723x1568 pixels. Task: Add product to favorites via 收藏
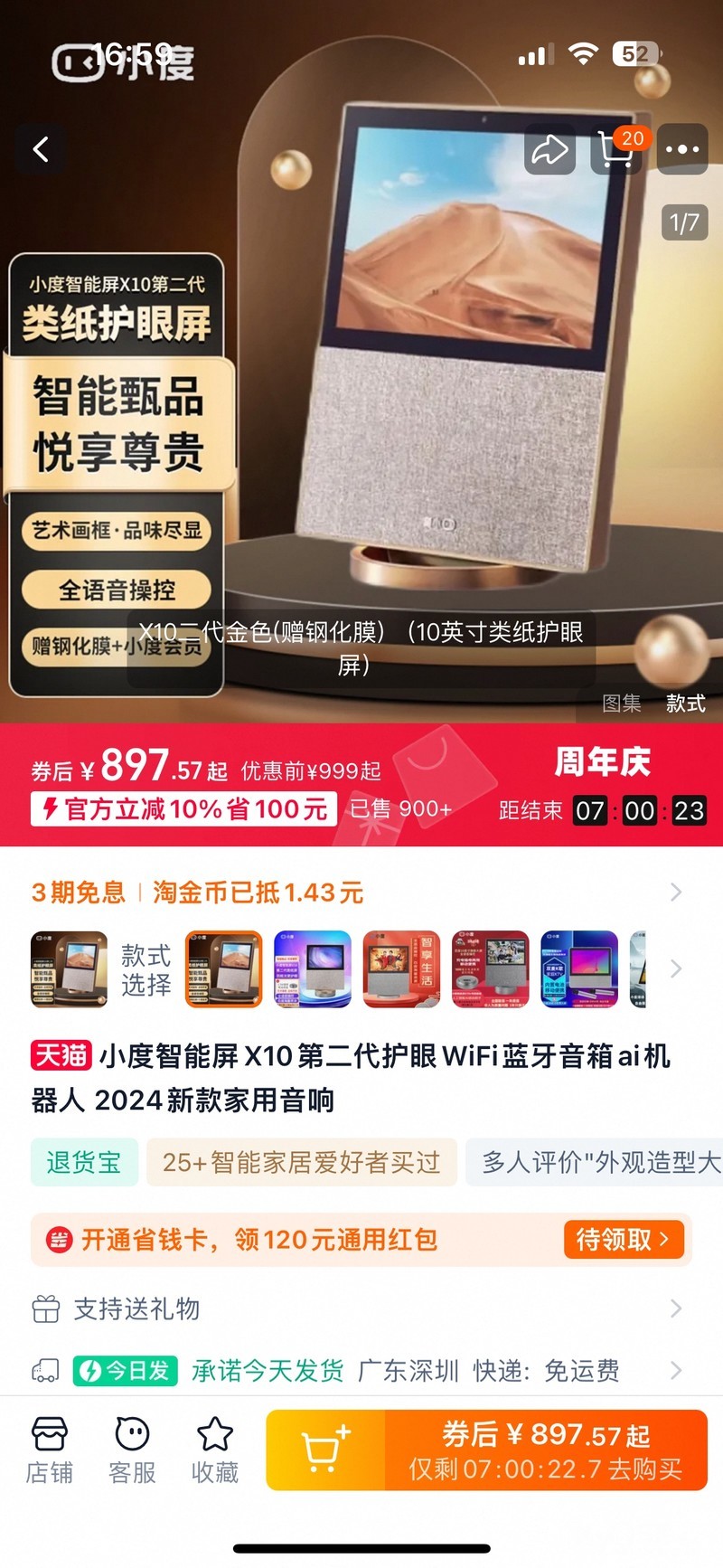(215, 1450)
